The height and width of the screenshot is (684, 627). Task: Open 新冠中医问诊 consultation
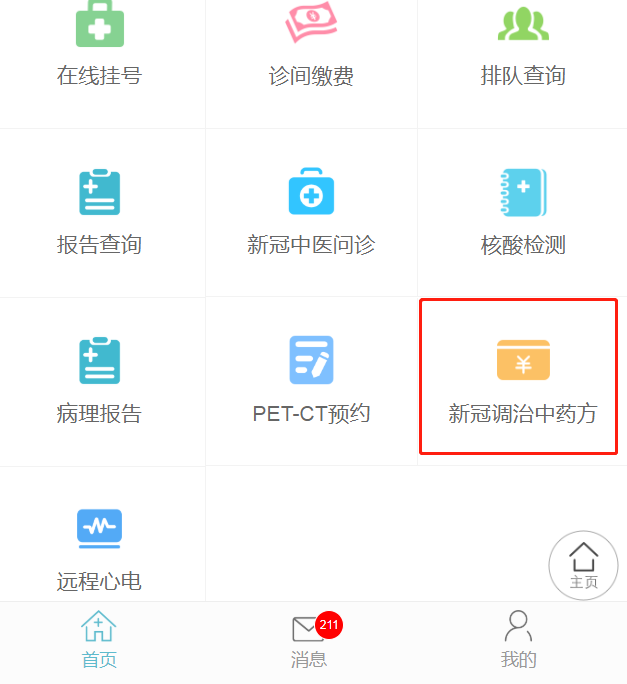click(311, 212)
